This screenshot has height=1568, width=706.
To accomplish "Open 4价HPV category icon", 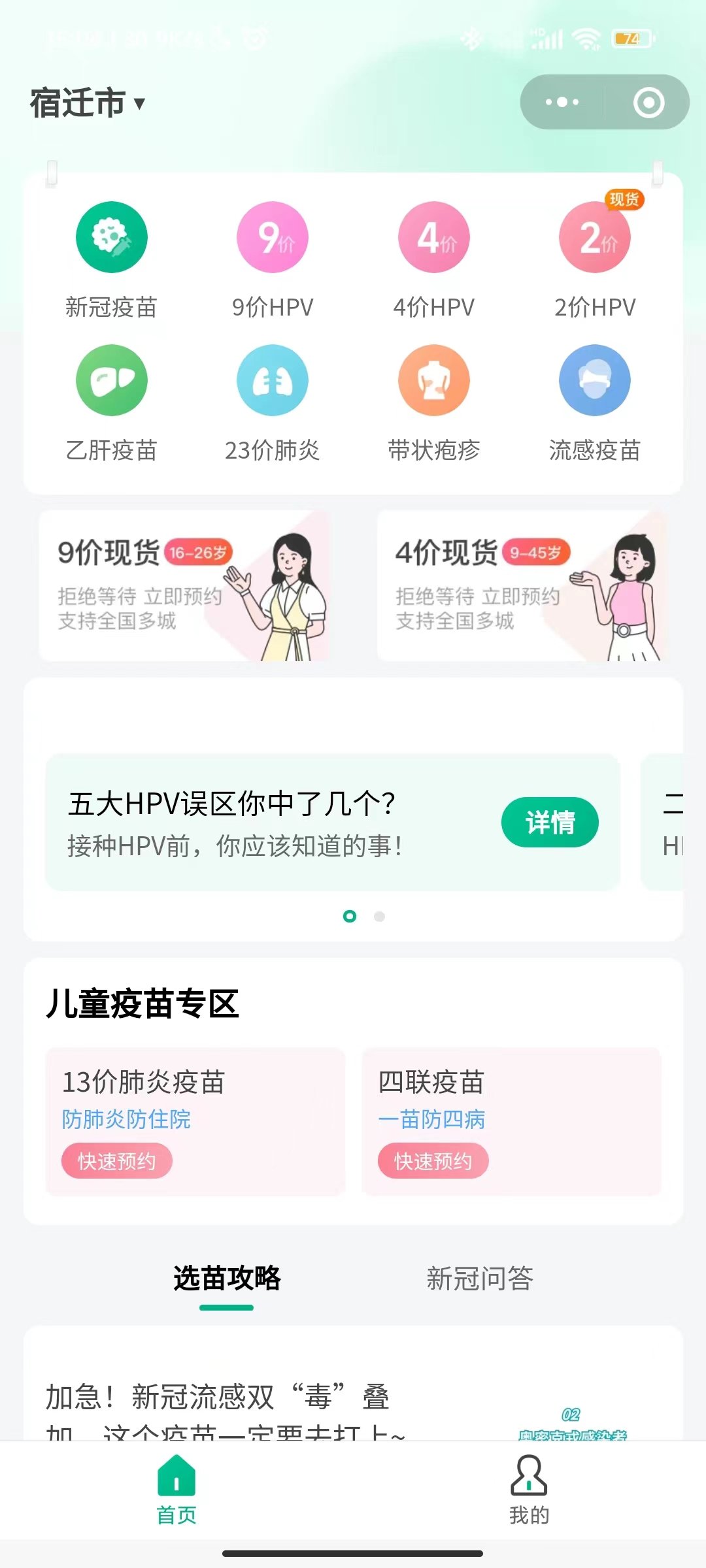I will [x=434, y=238].
